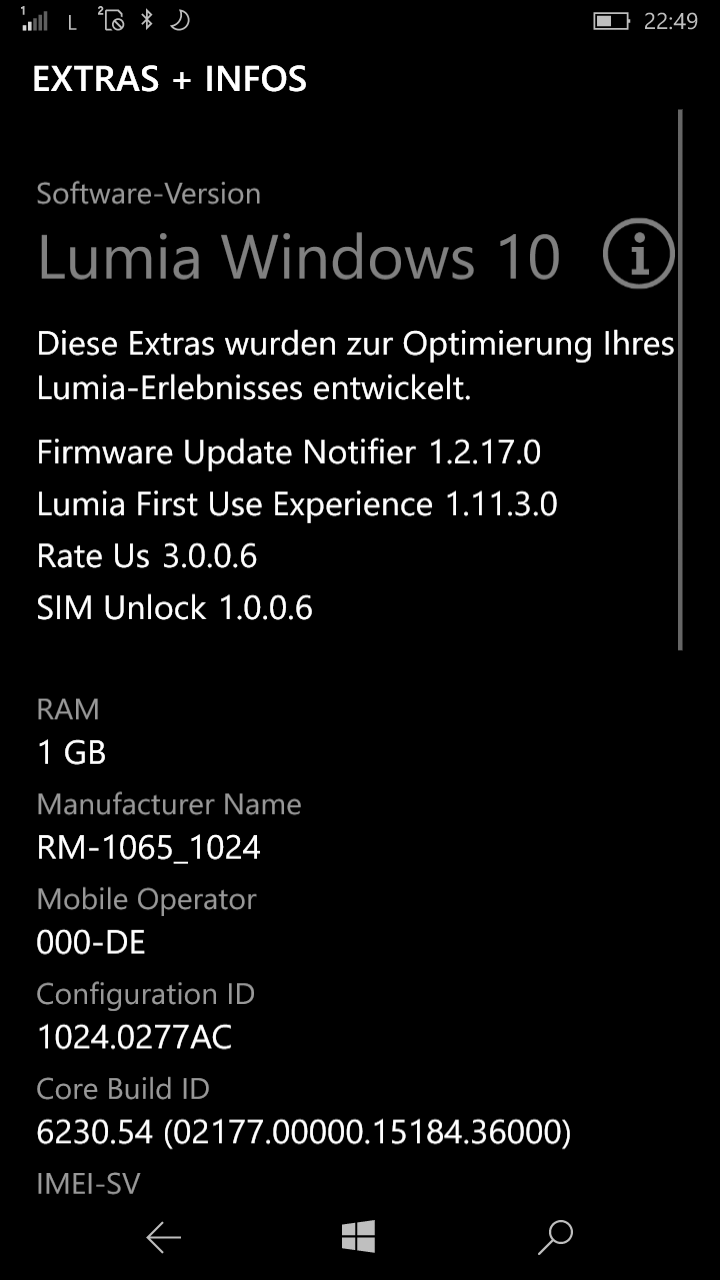Go back with the navigation arrow
The image size is (720, 1280).
(x=164, y=1238)
